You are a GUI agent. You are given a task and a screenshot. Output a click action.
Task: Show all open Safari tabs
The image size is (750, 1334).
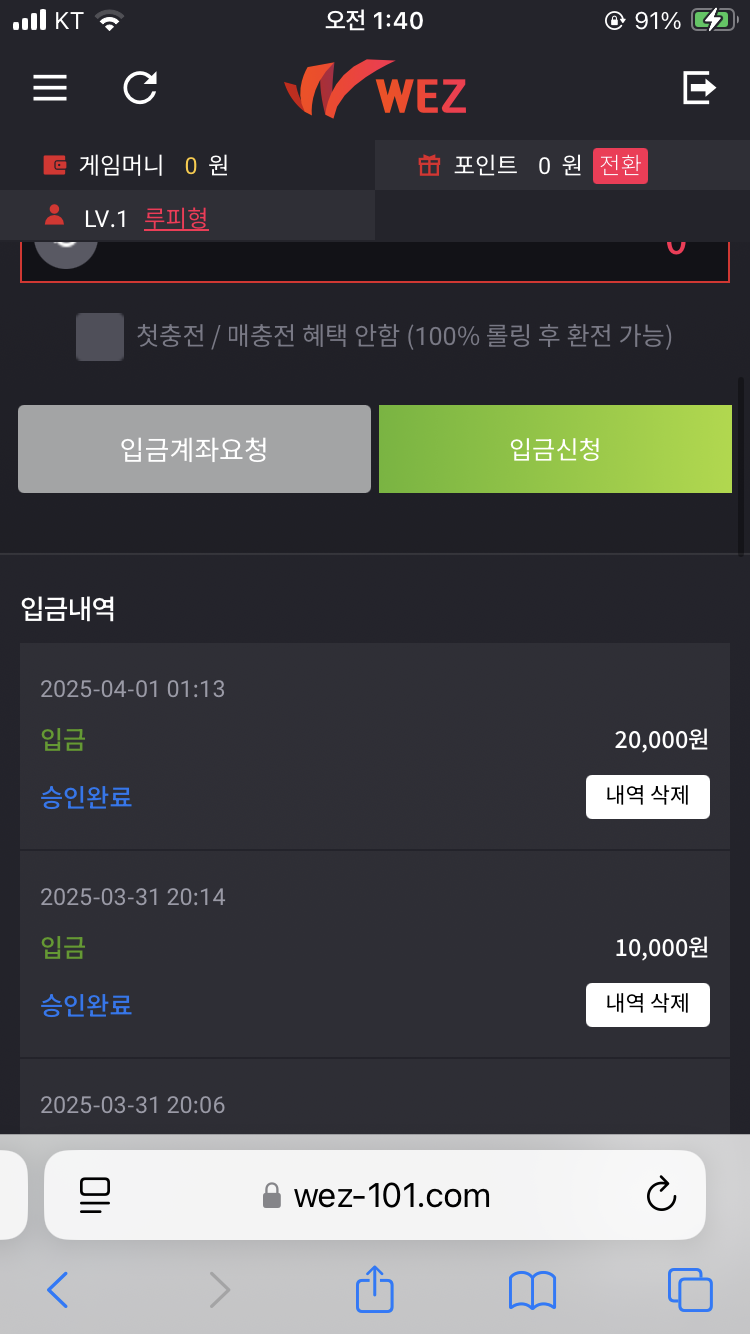(x=689, y=1290)
